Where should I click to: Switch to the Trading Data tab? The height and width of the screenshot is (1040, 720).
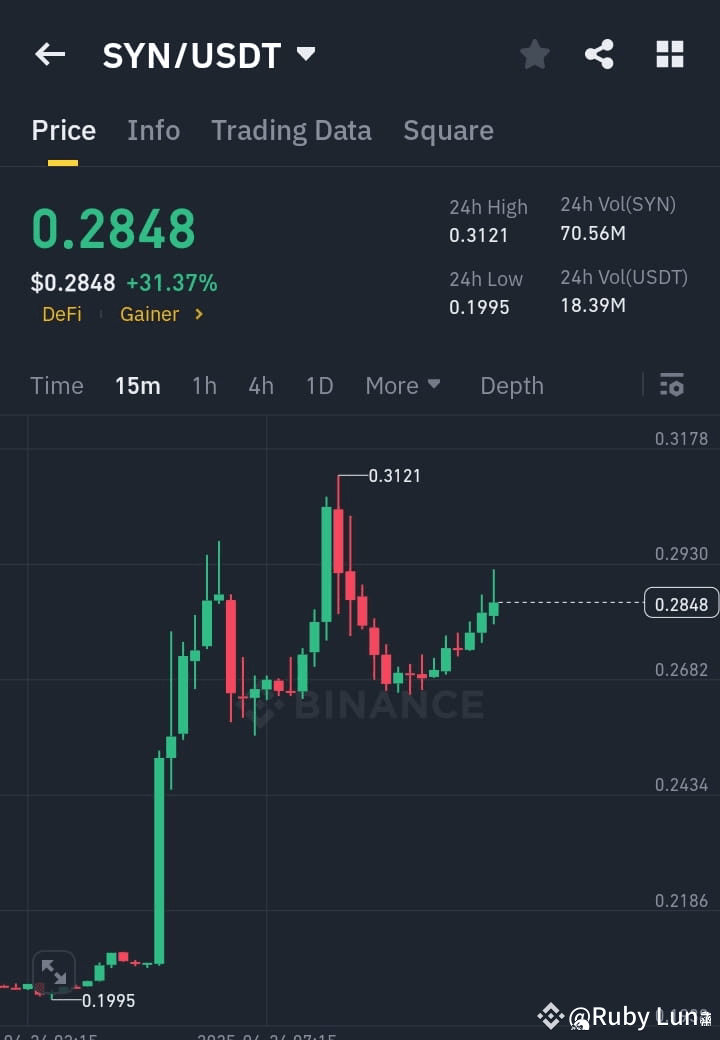point(291,130)
